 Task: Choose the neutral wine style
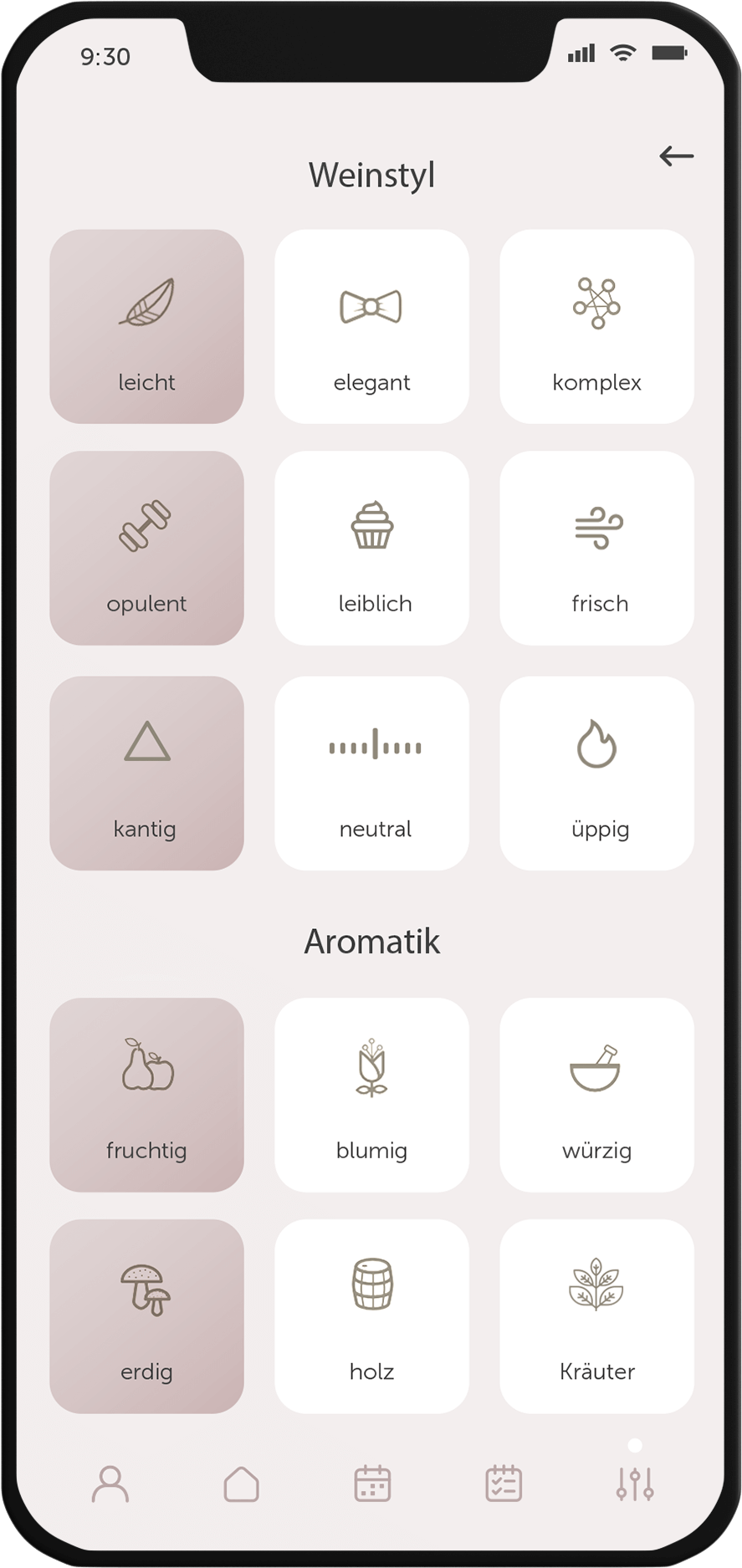(371, 773)
